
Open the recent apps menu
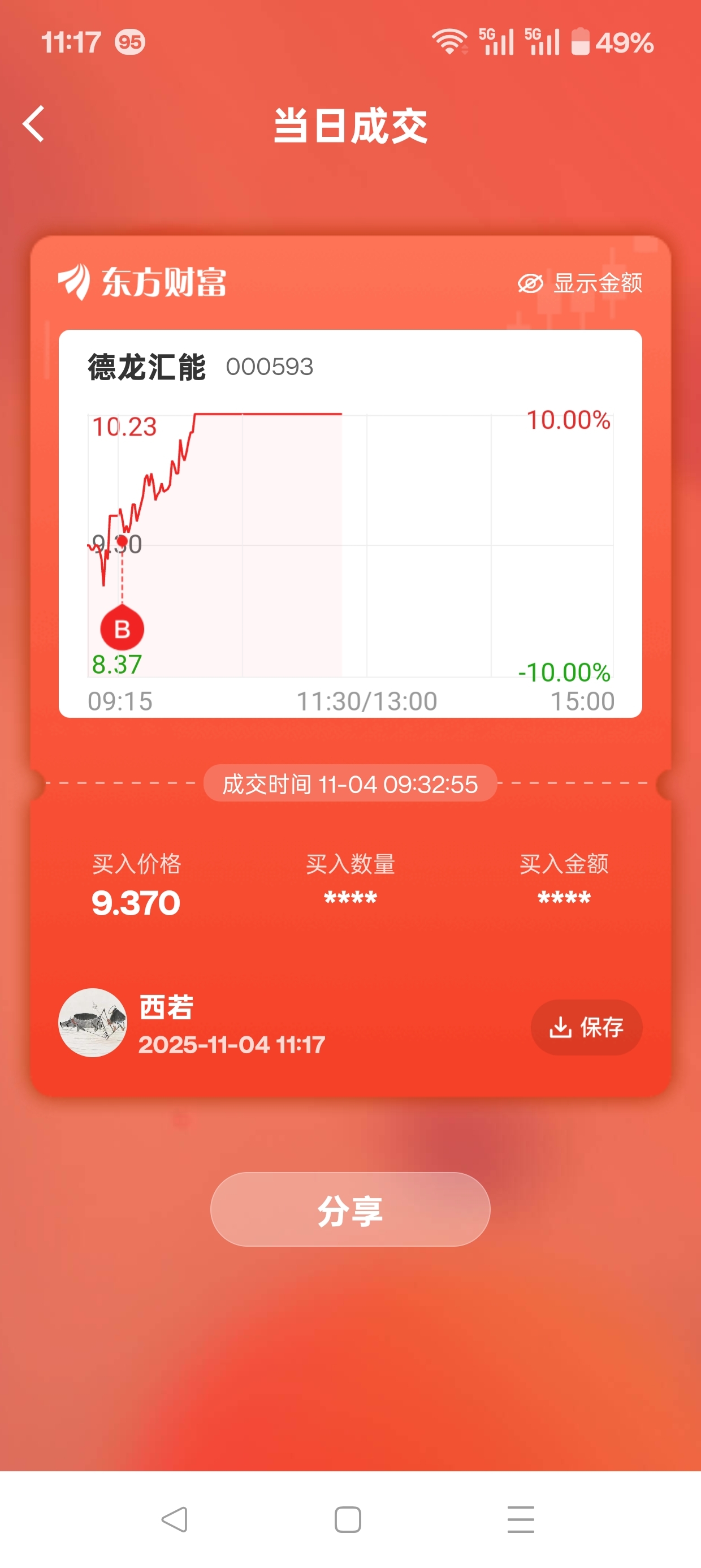[x=521, y=1519]
